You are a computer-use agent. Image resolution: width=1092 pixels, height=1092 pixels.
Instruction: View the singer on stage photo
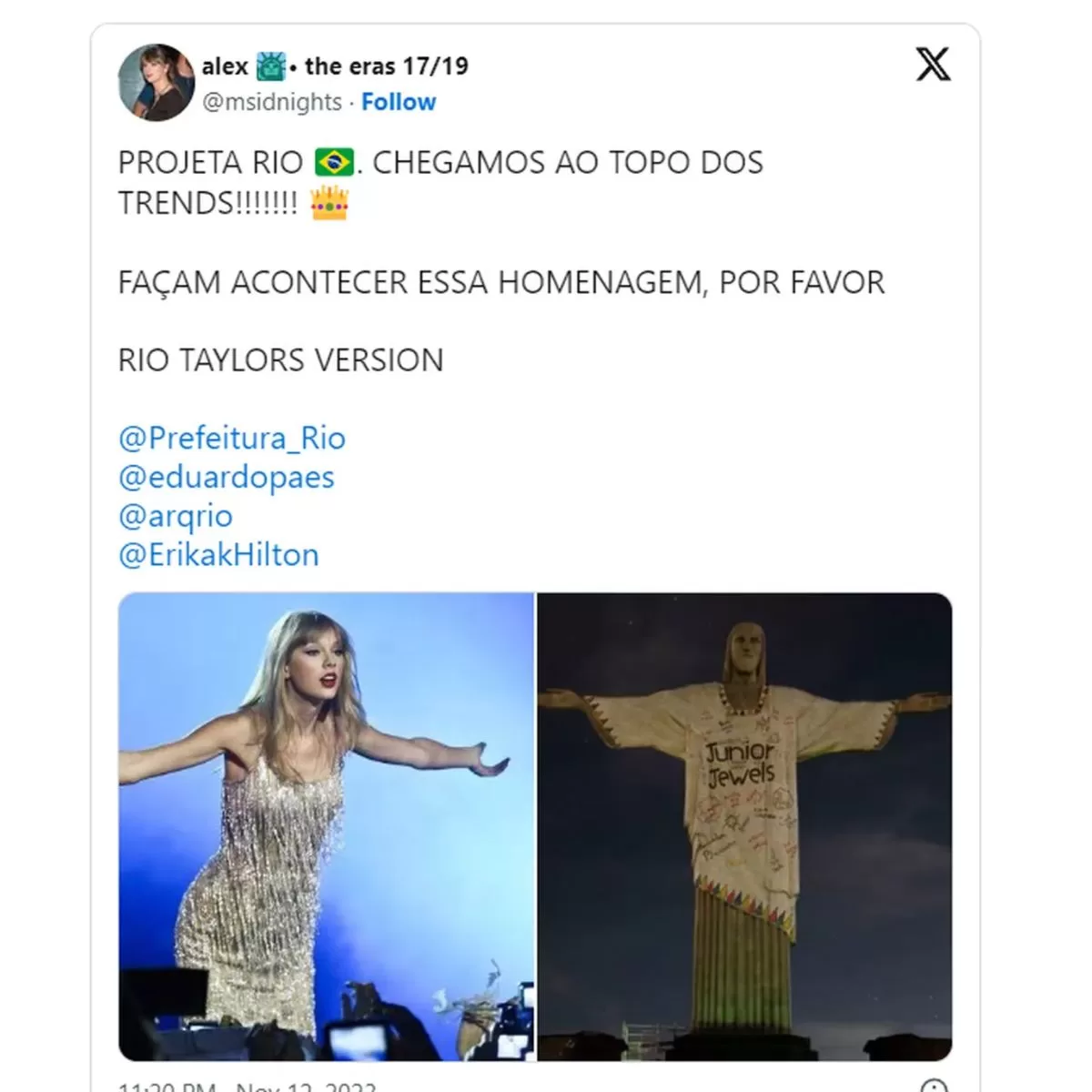click(326, 826)
